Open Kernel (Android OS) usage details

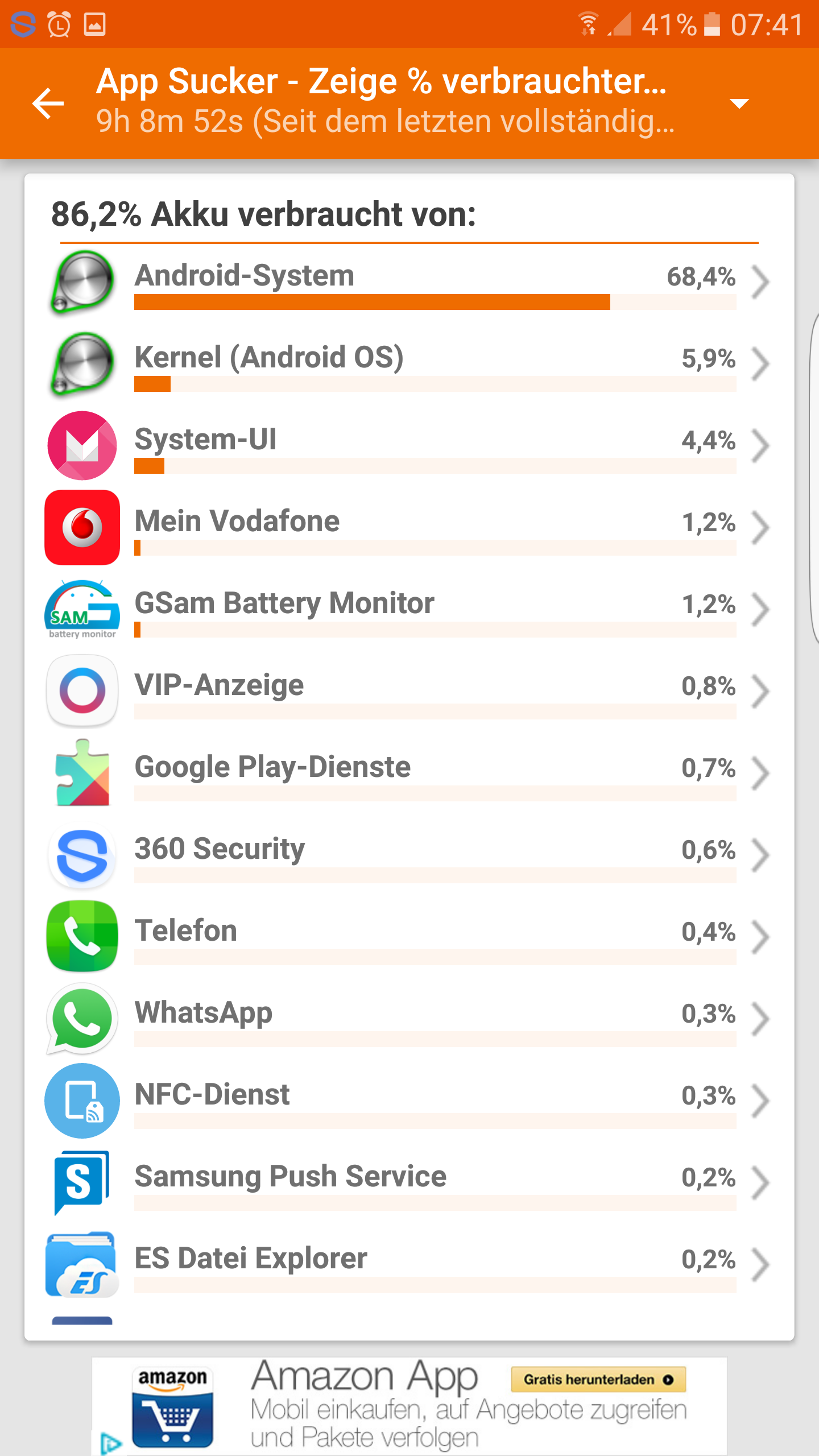click(409, 365)
